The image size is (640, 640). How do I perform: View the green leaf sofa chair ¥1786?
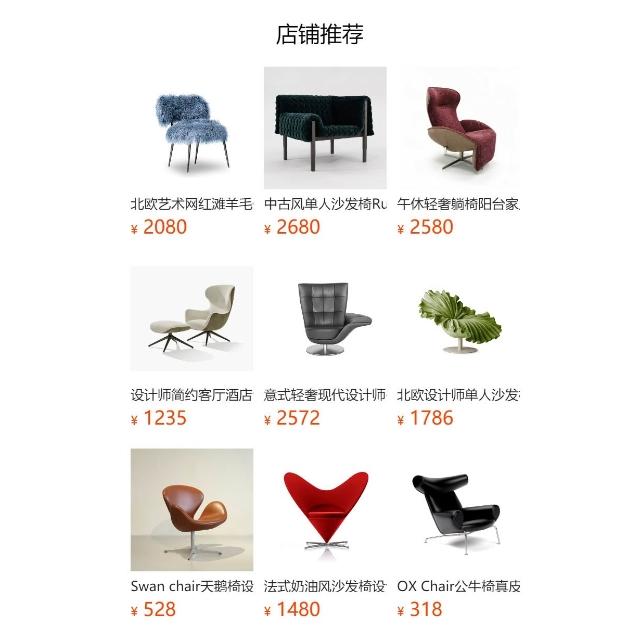(458, 319)
